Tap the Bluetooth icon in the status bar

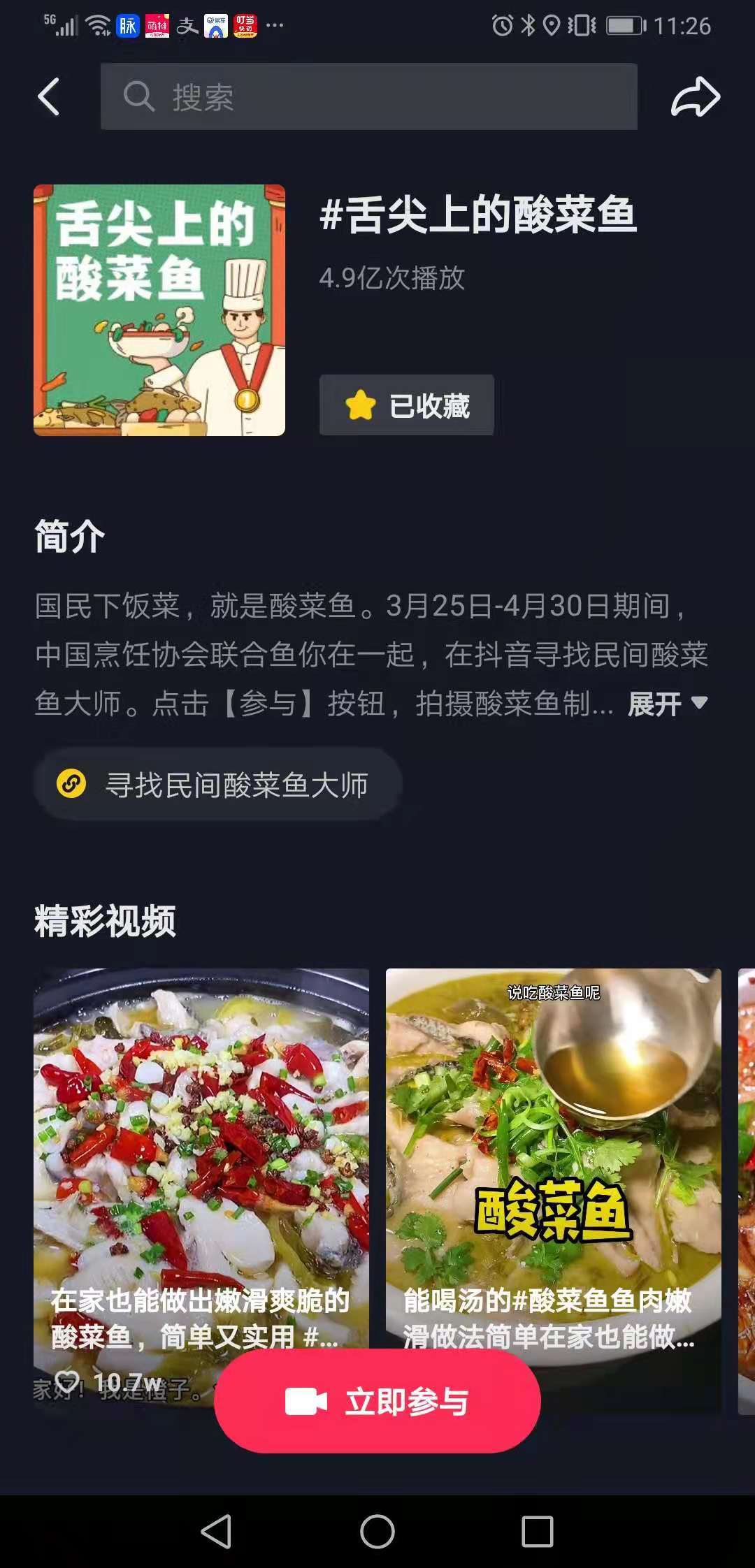528,25
